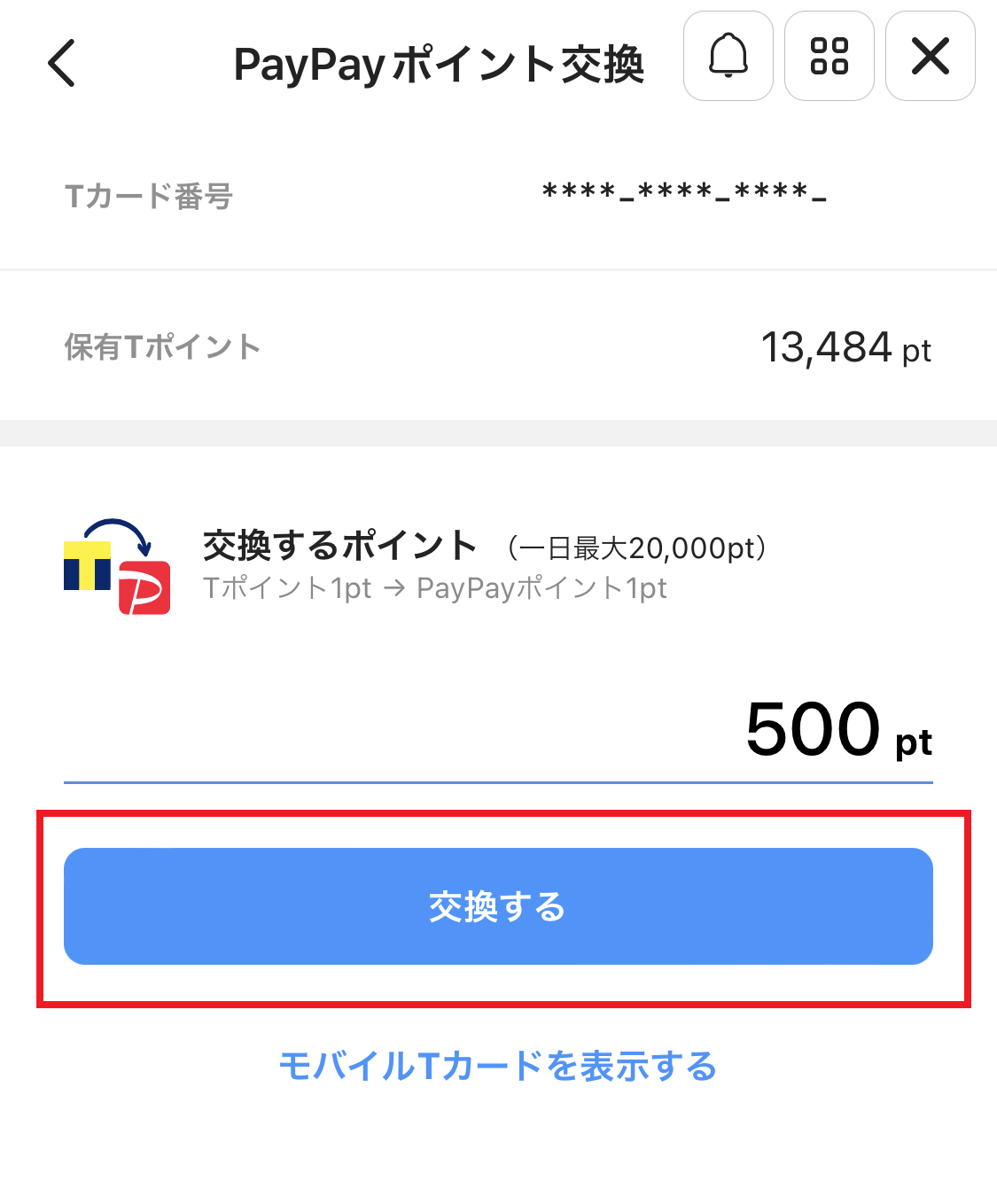Click inside the red highlighted section
The image size is (997, 1204).
(x=498, y=905)
